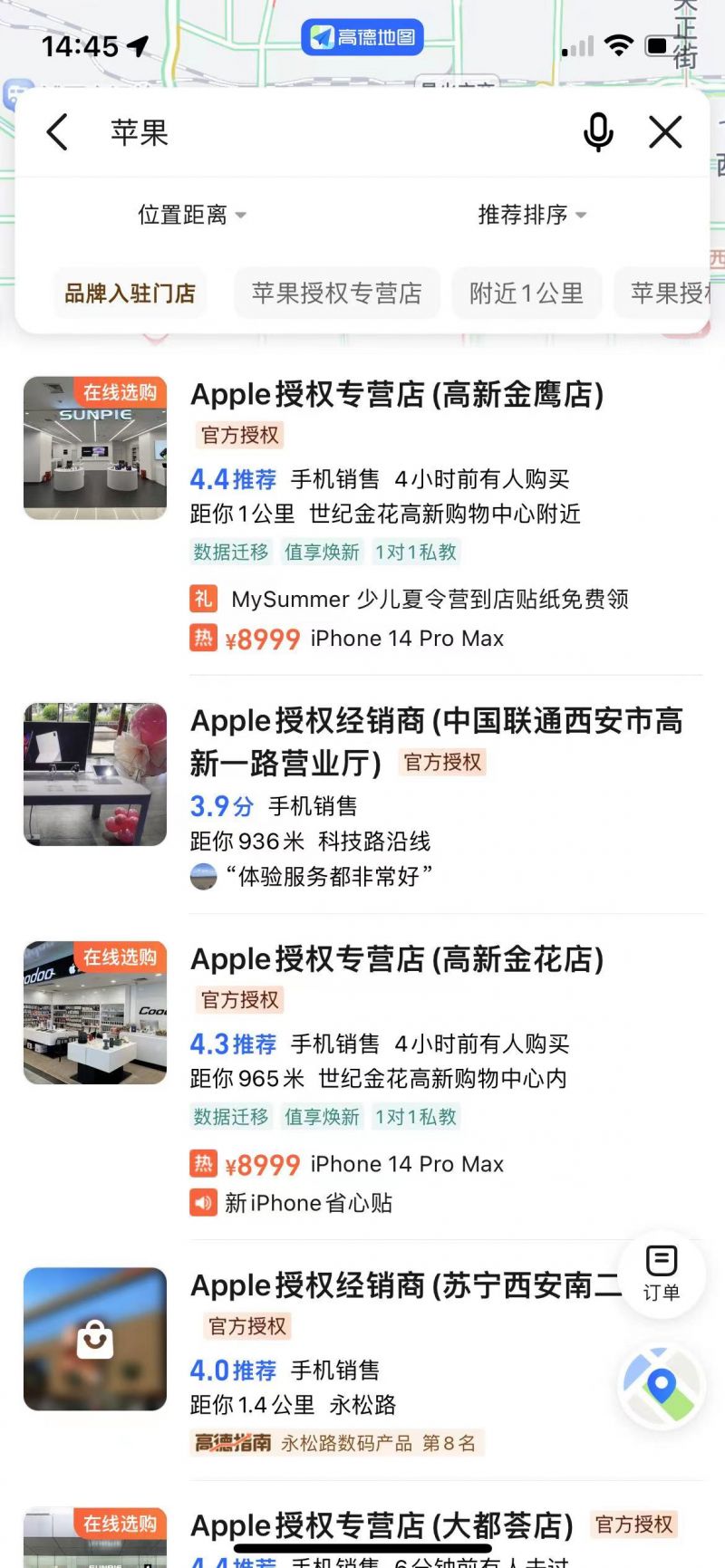Tap the 高新金花店 storefront thumbnail photo

[94, 1013]
